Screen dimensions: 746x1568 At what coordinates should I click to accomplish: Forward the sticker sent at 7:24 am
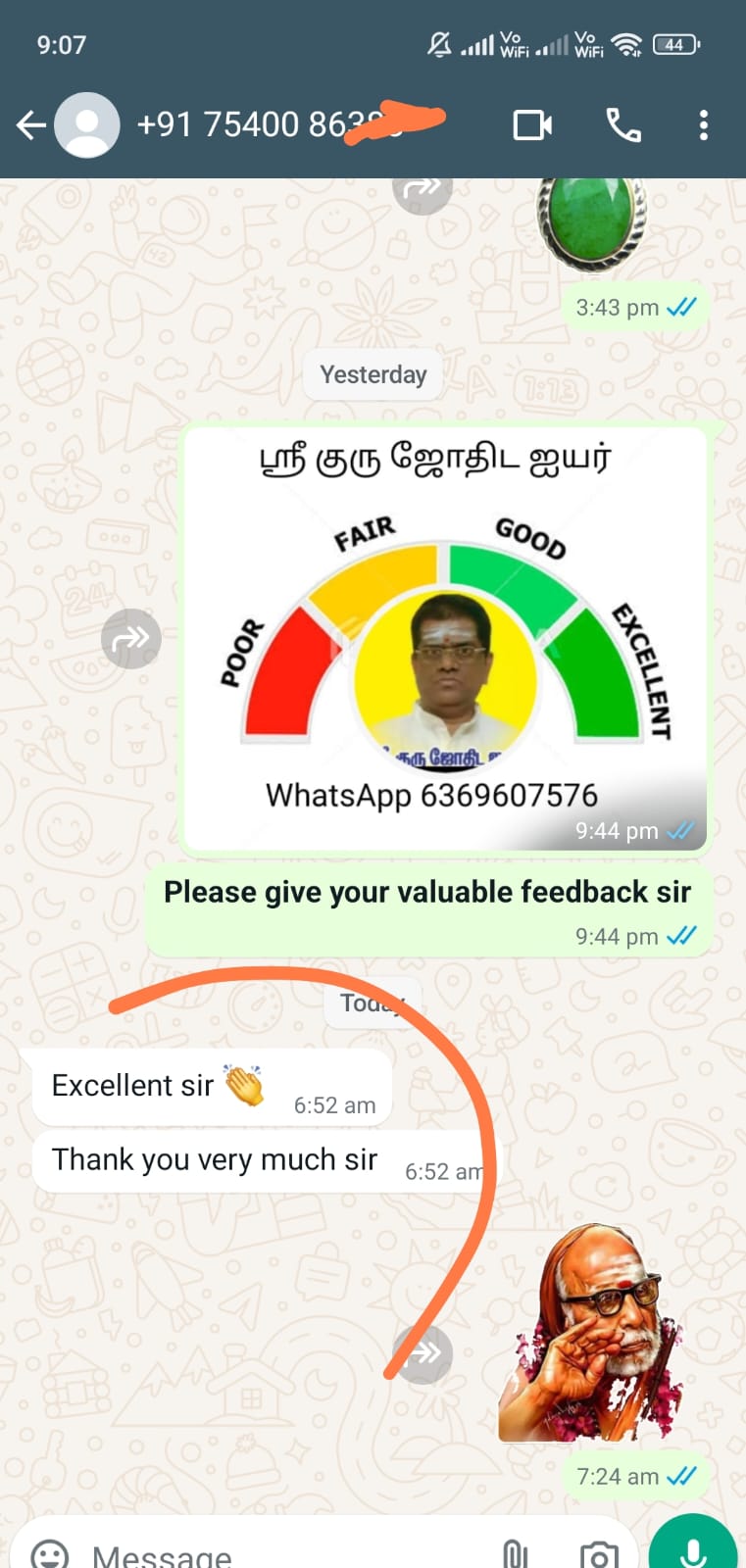click(423, 1353)
